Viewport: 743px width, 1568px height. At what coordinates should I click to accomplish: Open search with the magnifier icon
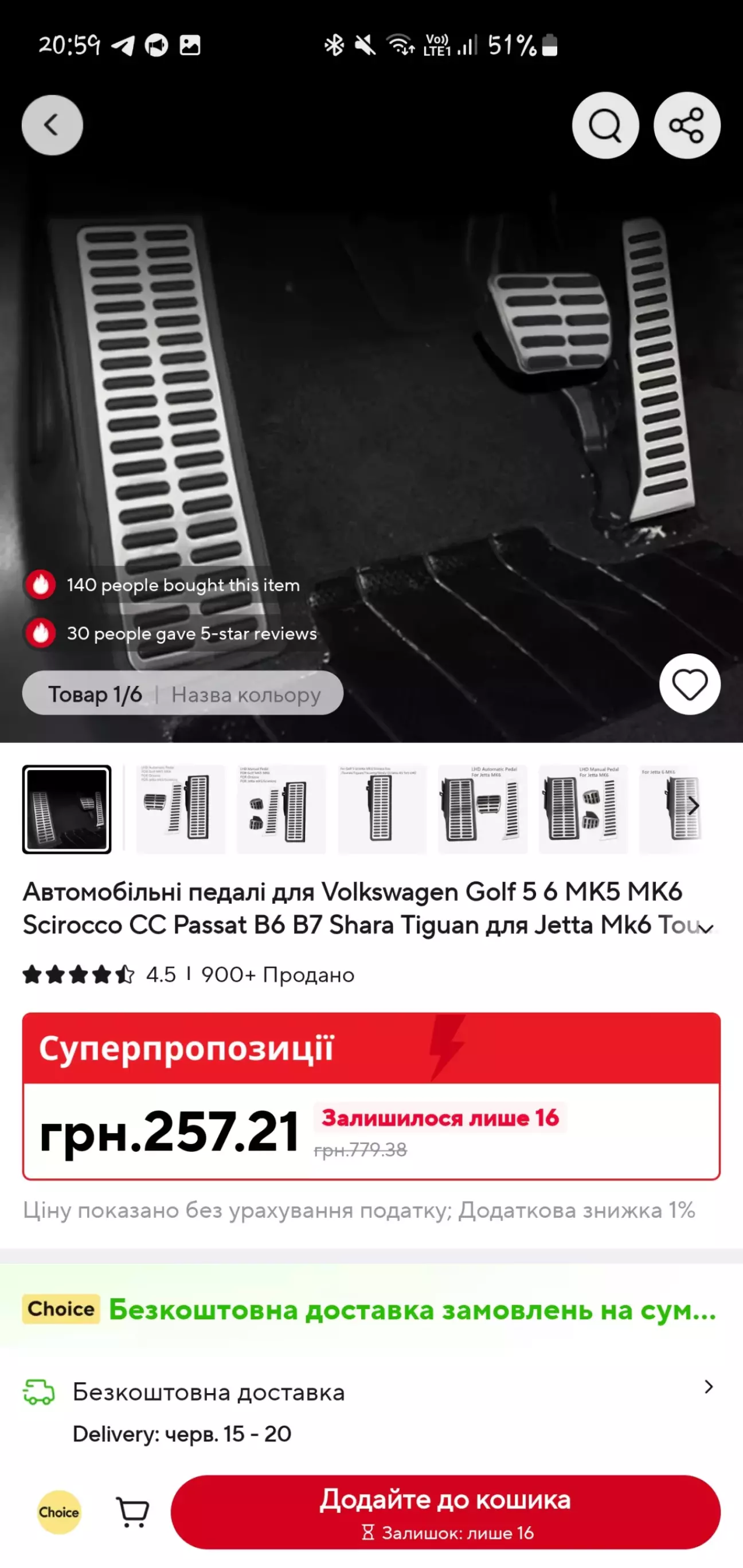pyautogui.click(x=605, y=126)
